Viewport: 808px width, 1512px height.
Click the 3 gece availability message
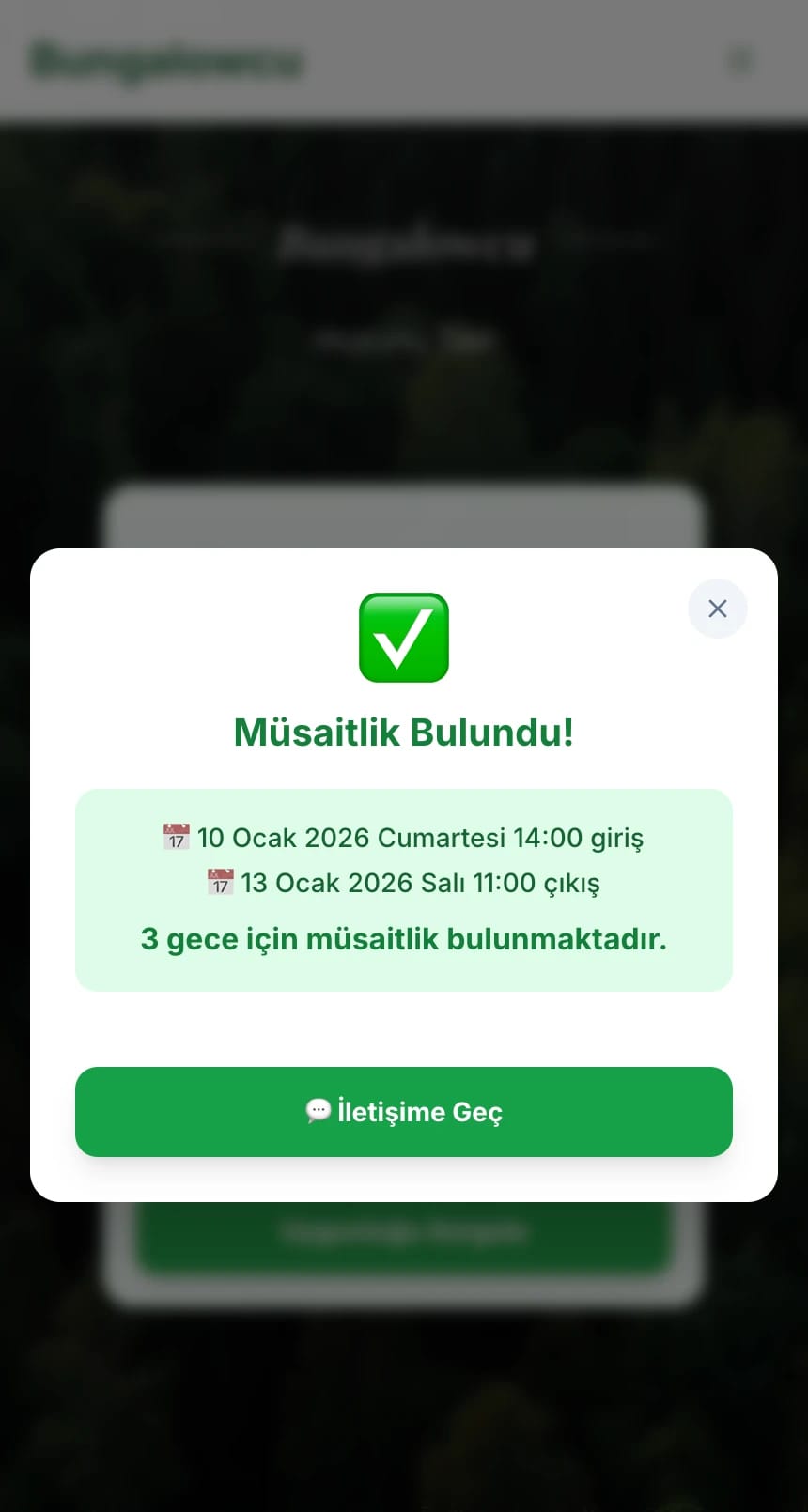click(403, 938)
